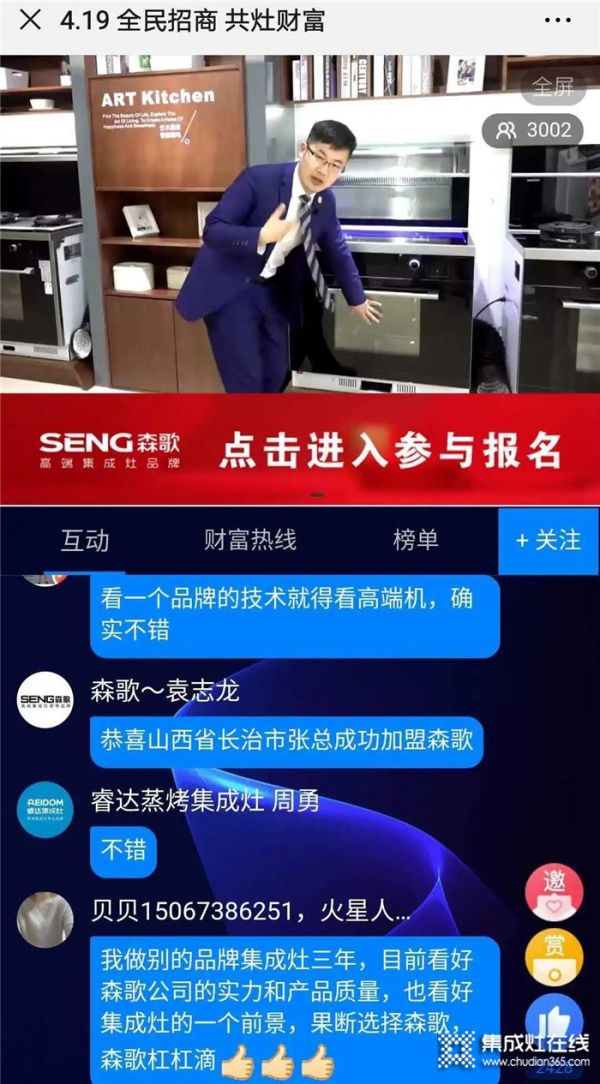Open 睿达蒸烤集成灶 周勇's avatar
The image size is (600, 1084).
tap(45, 809)
